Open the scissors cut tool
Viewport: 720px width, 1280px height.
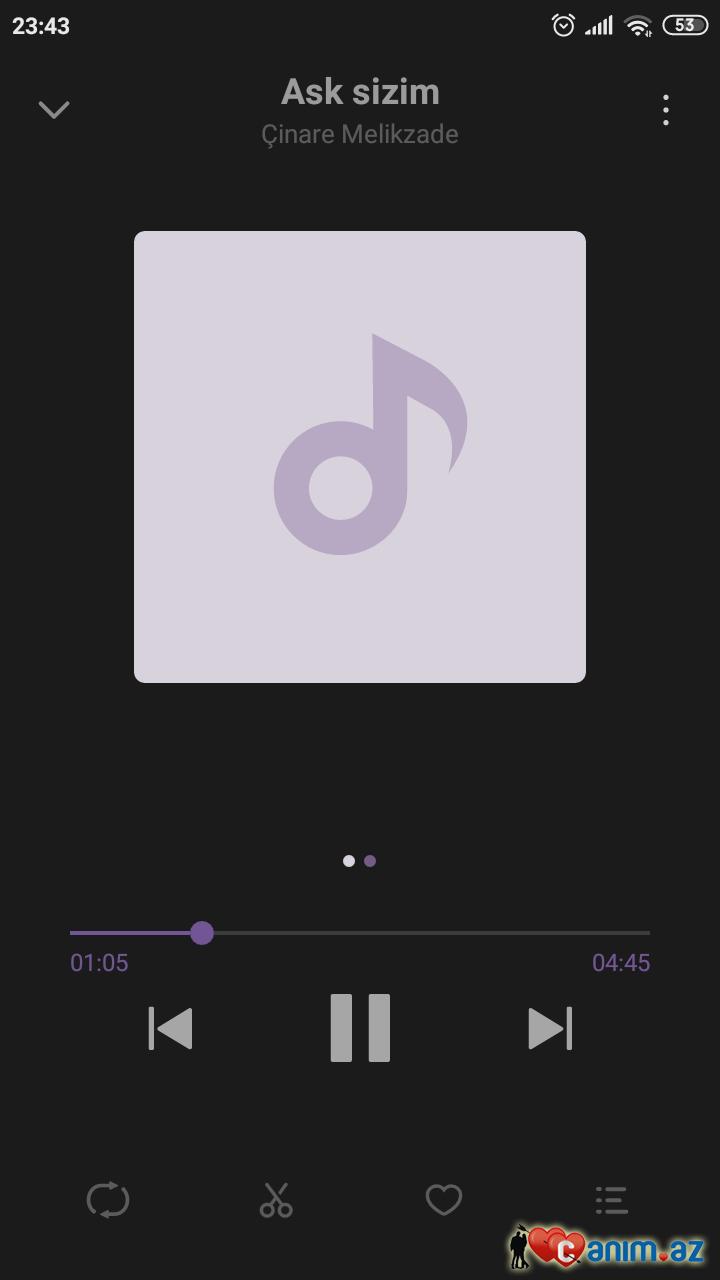(x=276, y=1200)
